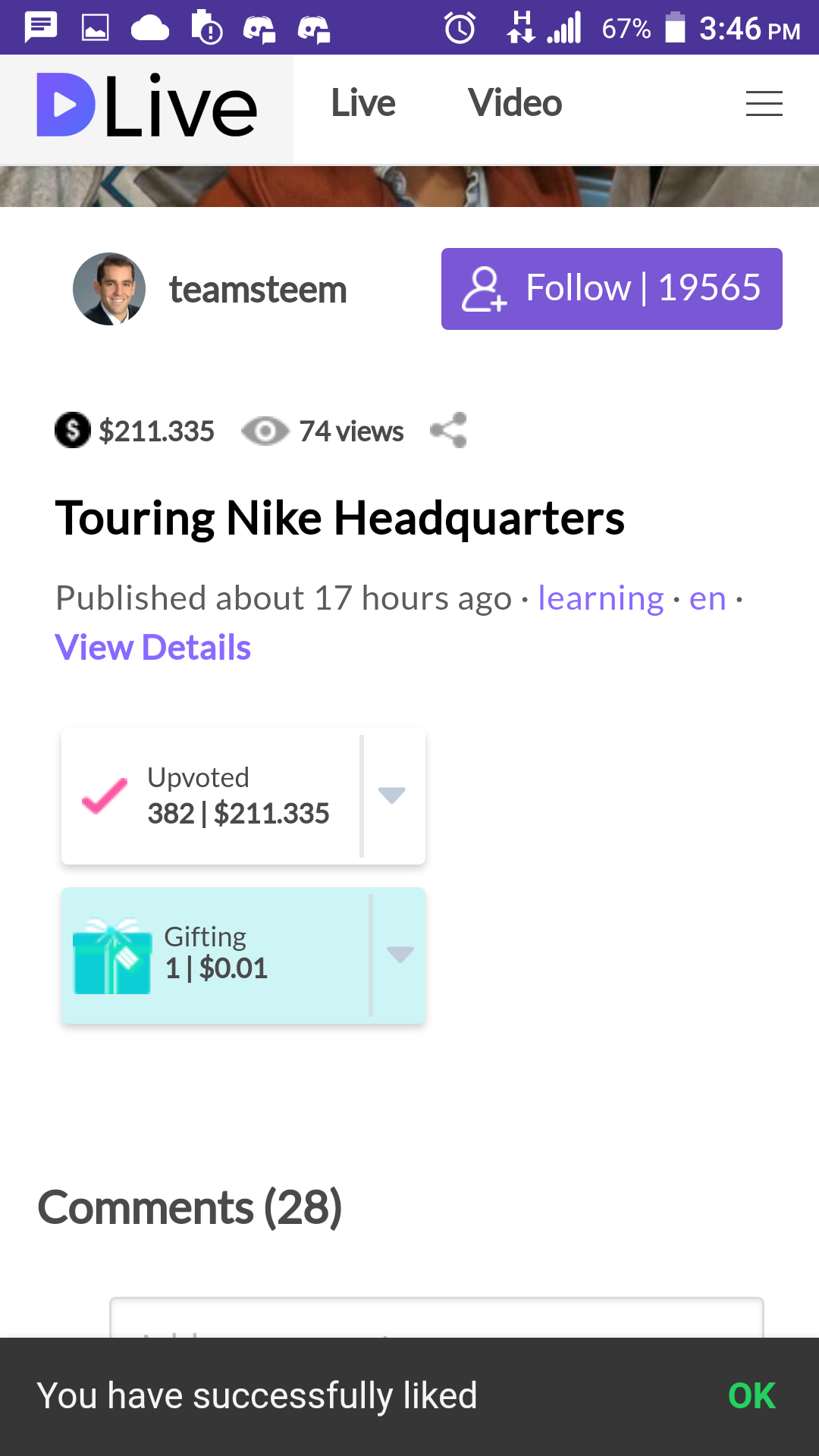Image resolution: width=819 pixels, height=1456 pixels.
Task: Open the learning category link
Action: 601,598
